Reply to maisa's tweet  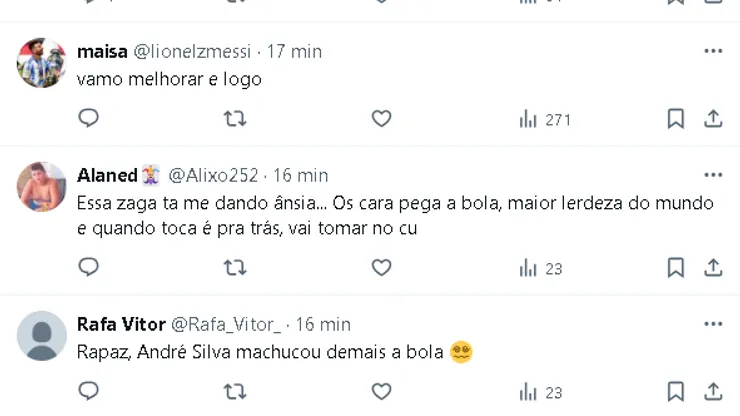89,119
